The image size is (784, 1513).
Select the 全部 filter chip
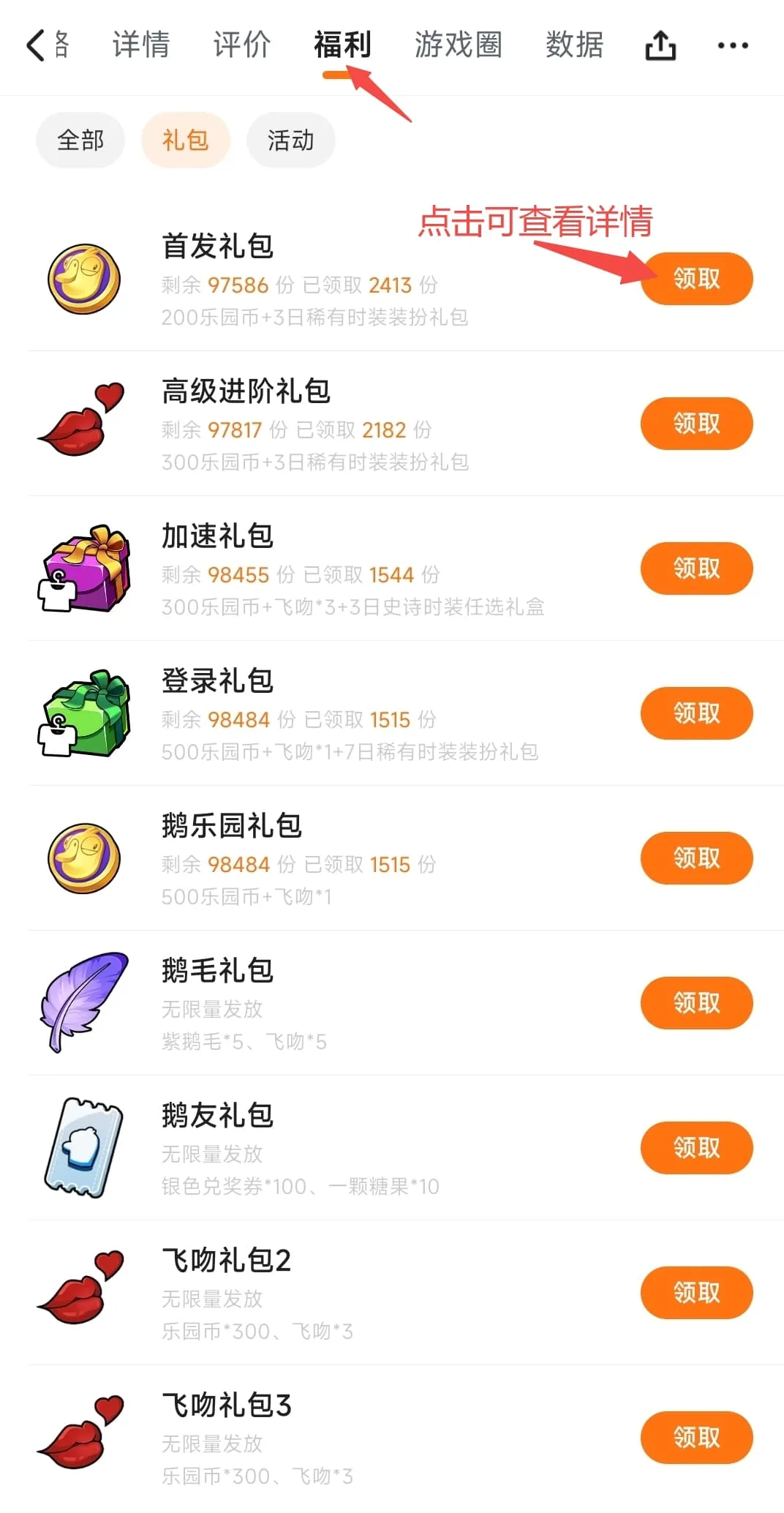pos(80,140)
